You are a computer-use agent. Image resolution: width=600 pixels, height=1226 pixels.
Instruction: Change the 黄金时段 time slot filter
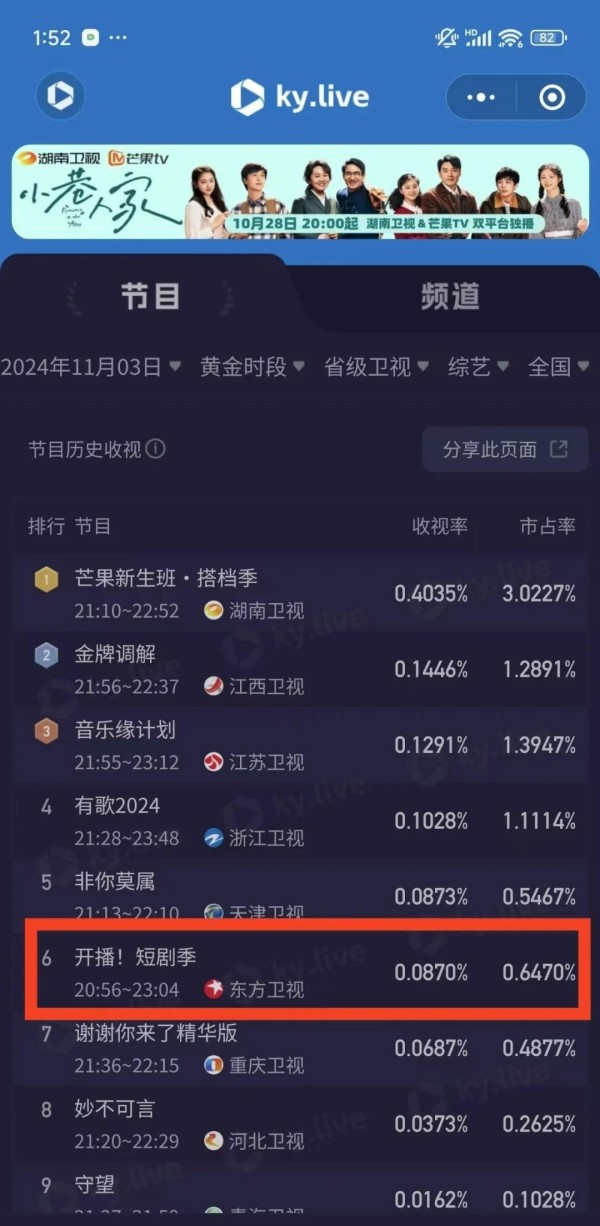coord(253,367)
